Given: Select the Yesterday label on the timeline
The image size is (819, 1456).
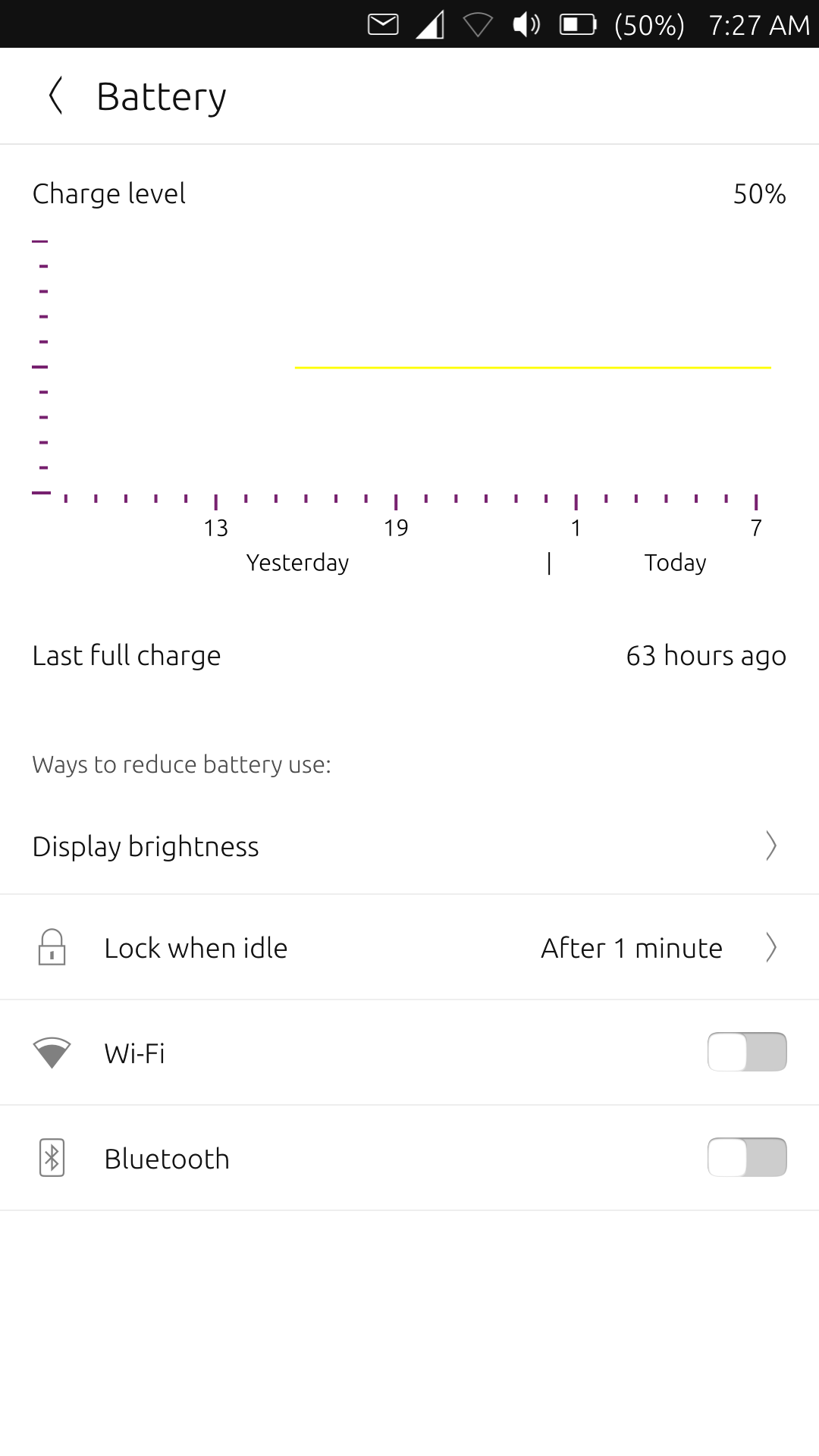Looking at the screenshot, I should pyautogui.click(x=297, y=562).
